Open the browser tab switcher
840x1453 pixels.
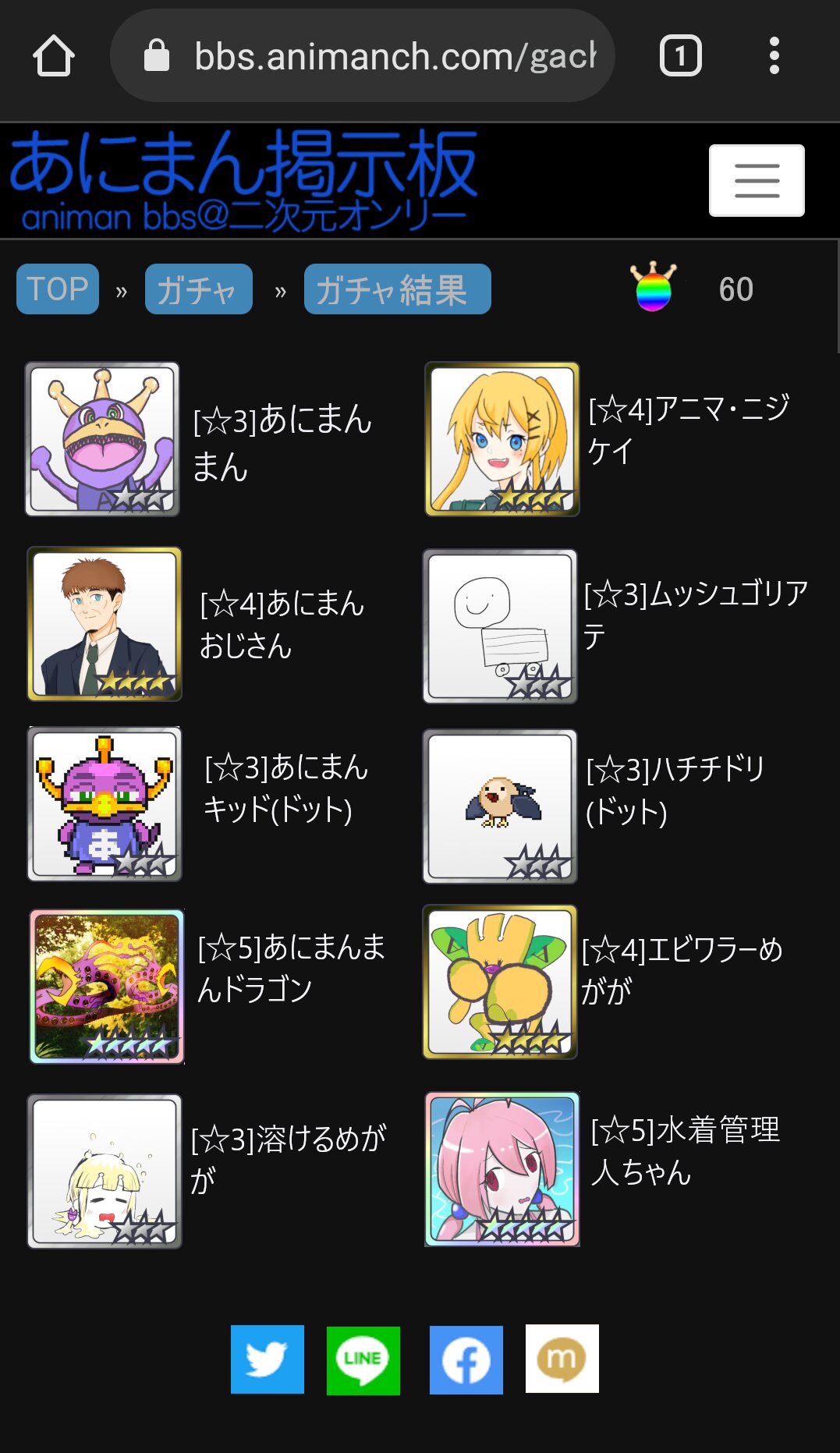[x=680, y=56]
